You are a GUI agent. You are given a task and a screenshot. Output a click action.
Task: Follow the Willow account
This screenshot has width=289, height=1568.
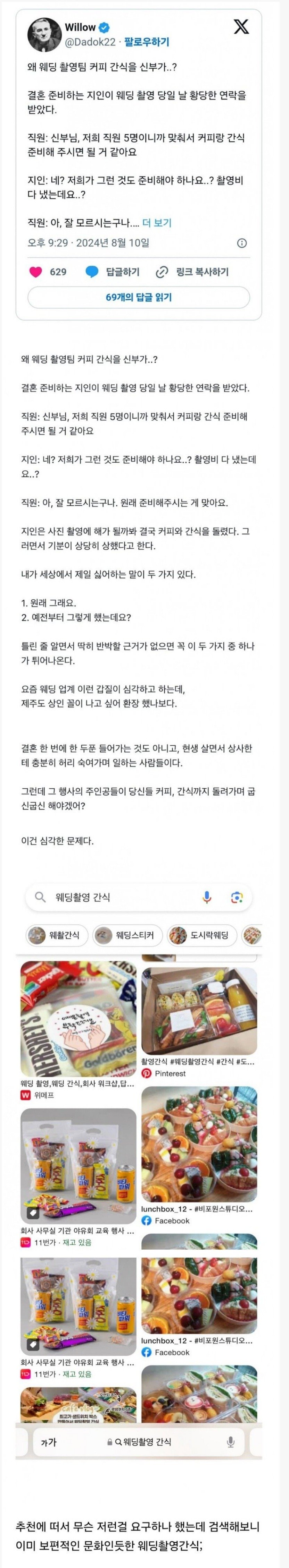click(x=146, y=42)
